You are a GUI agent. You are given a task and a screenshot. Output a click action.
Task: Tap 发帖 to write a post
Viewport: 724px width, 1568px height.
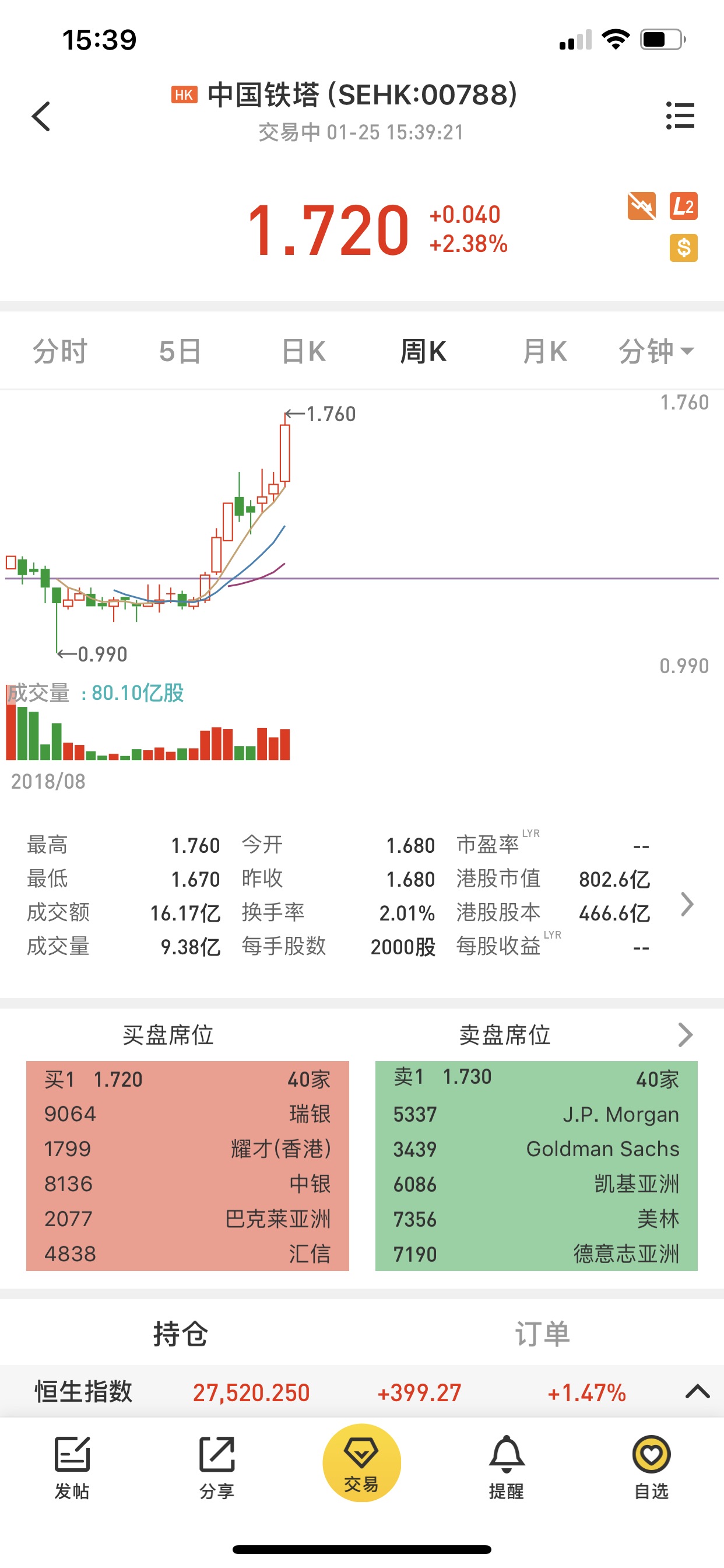[72, 1467]
